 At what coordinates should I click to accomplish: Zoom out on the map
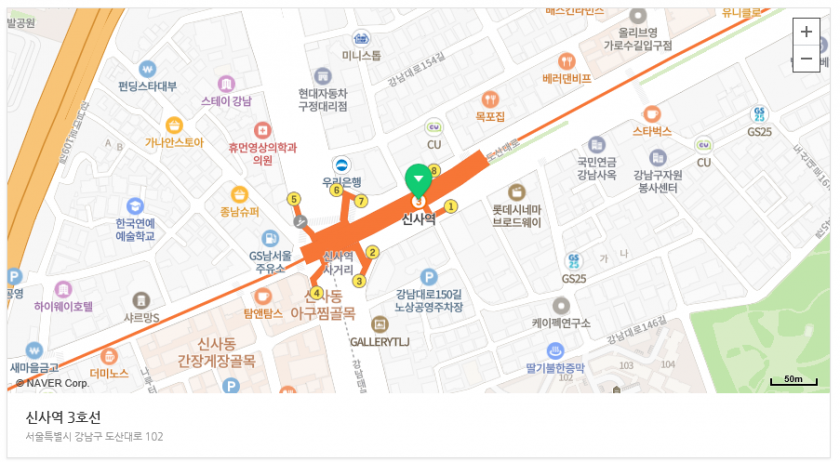[806, 59]
